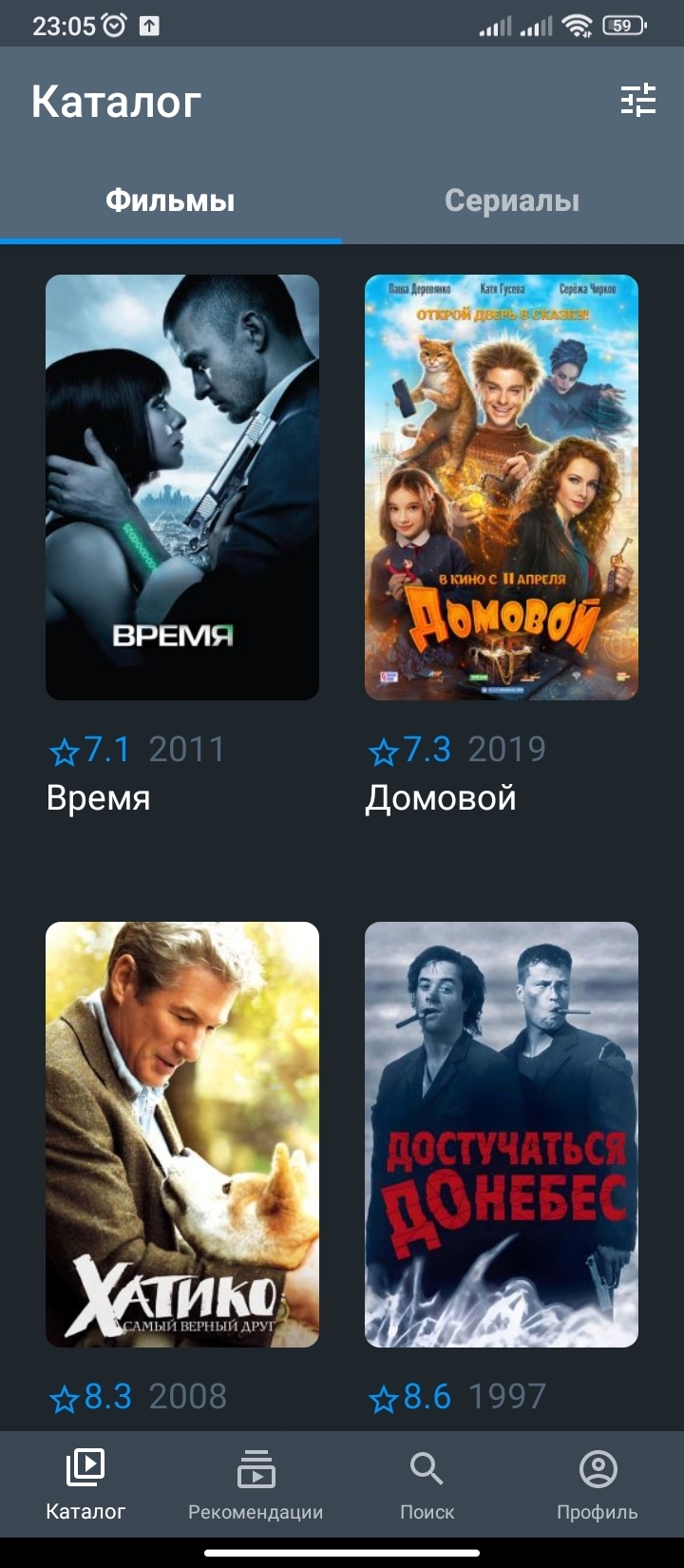The image size is (684, 1568).
Task: Open the catalog filter settings
Action: point(637,100)
